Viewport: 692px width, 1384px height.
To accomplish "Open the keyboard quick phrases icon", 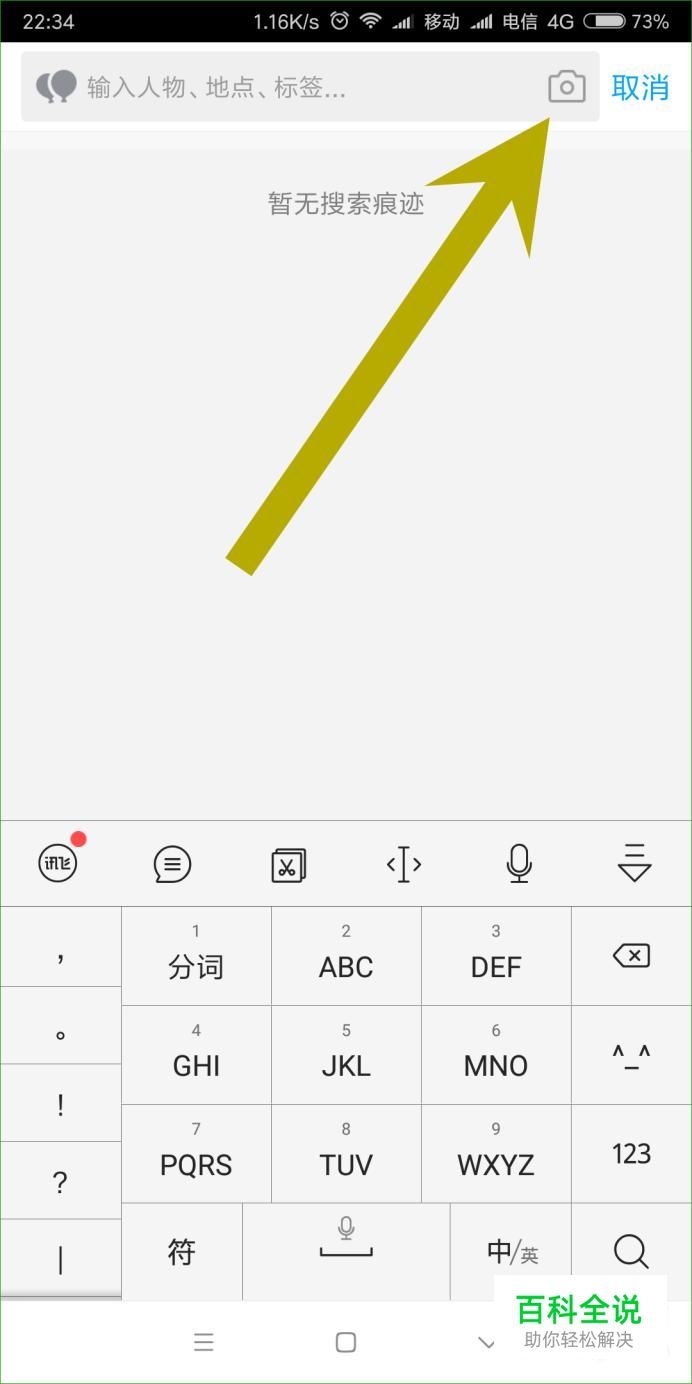I will (x=172, y=864).
